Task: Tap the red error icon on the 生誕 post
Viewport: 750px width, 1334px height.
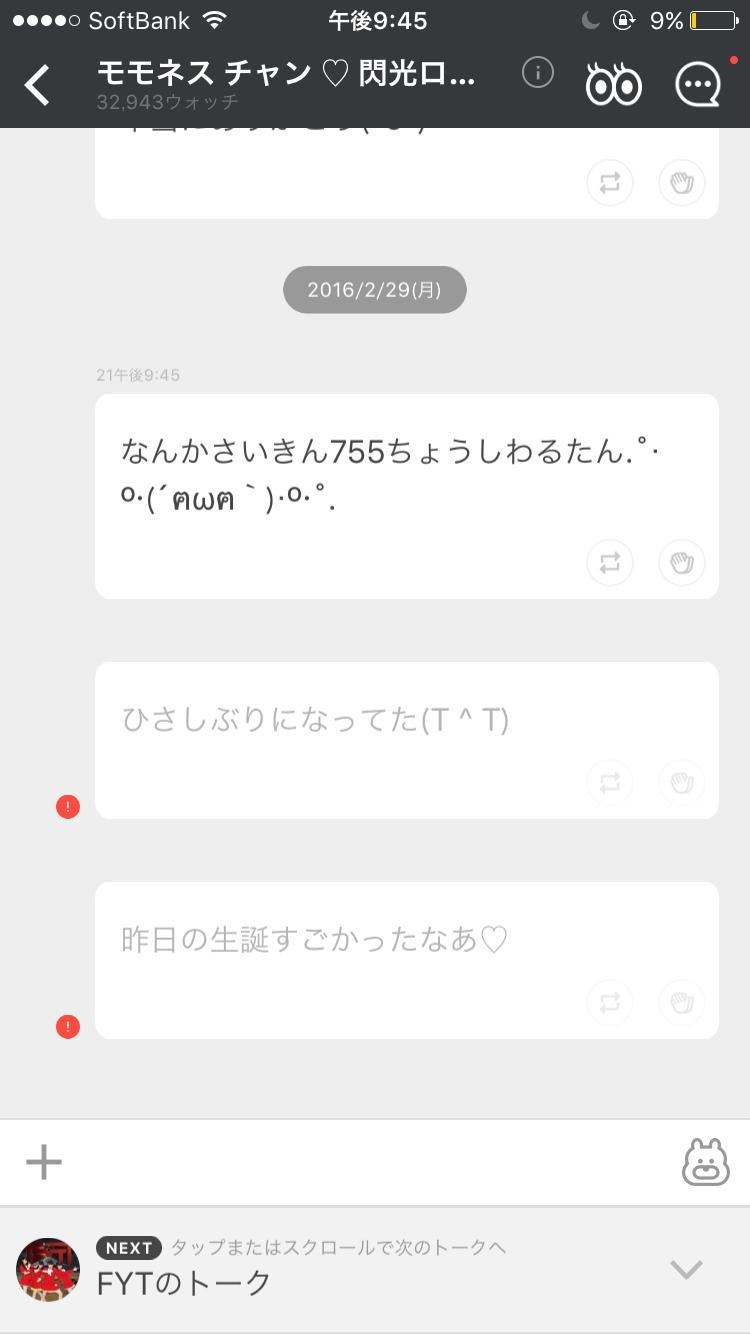Action: 67,1026
